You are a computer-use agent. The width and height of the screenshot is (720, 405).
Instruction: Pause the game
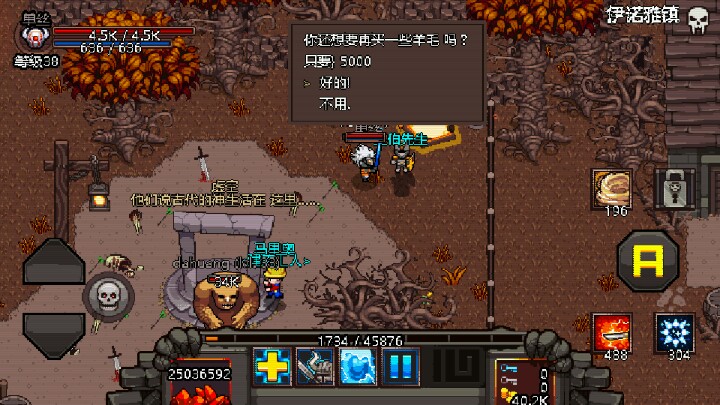coord(400,365)
